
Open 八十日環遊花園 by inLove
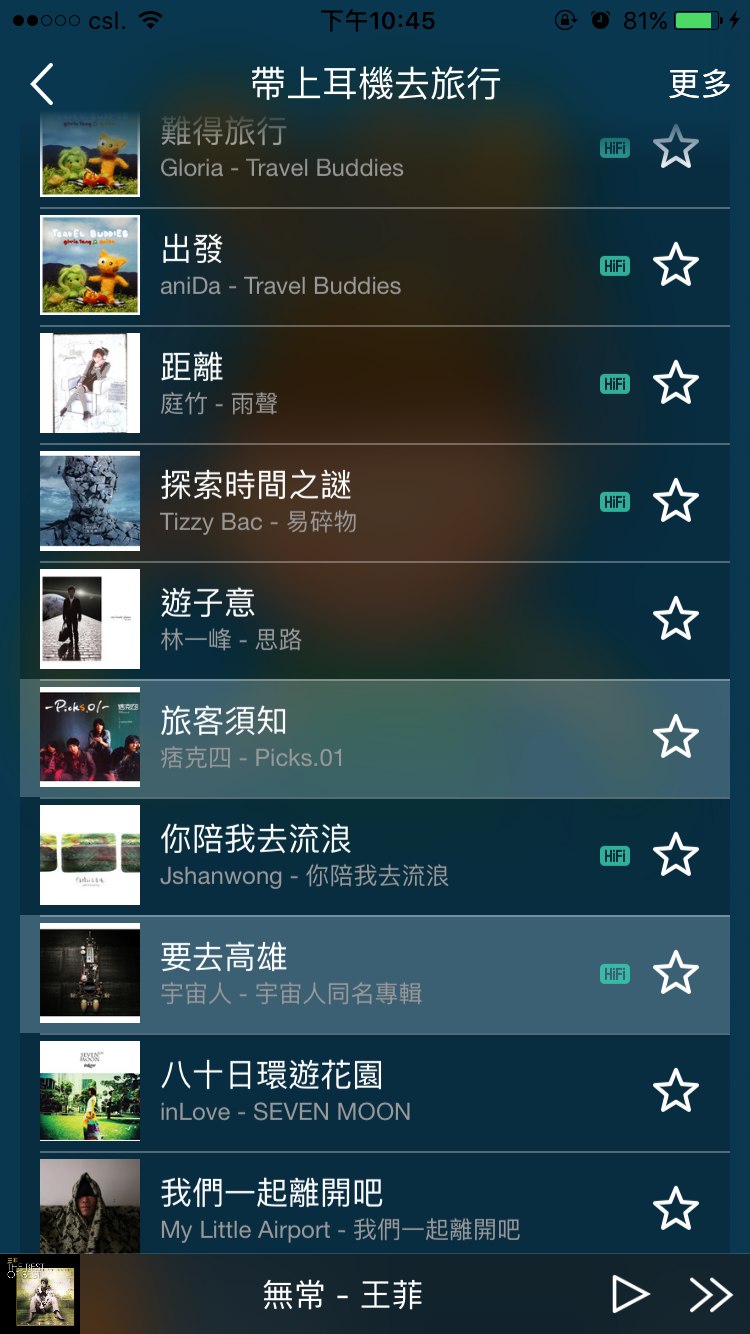(330, 1093)
